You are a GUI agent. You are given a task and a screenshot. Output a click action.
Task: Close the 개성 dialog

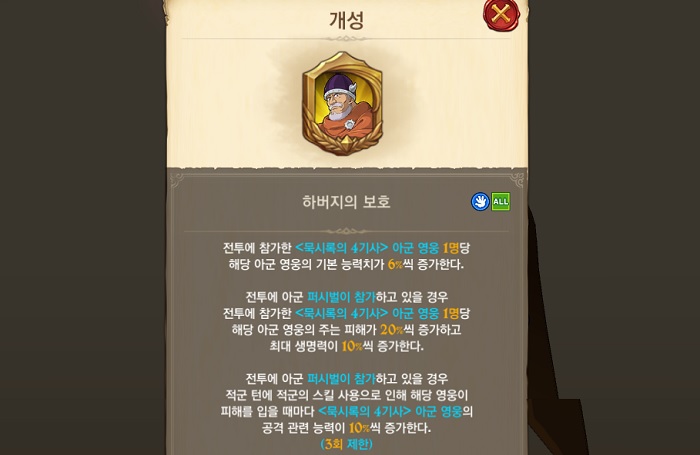pos(501,12)
